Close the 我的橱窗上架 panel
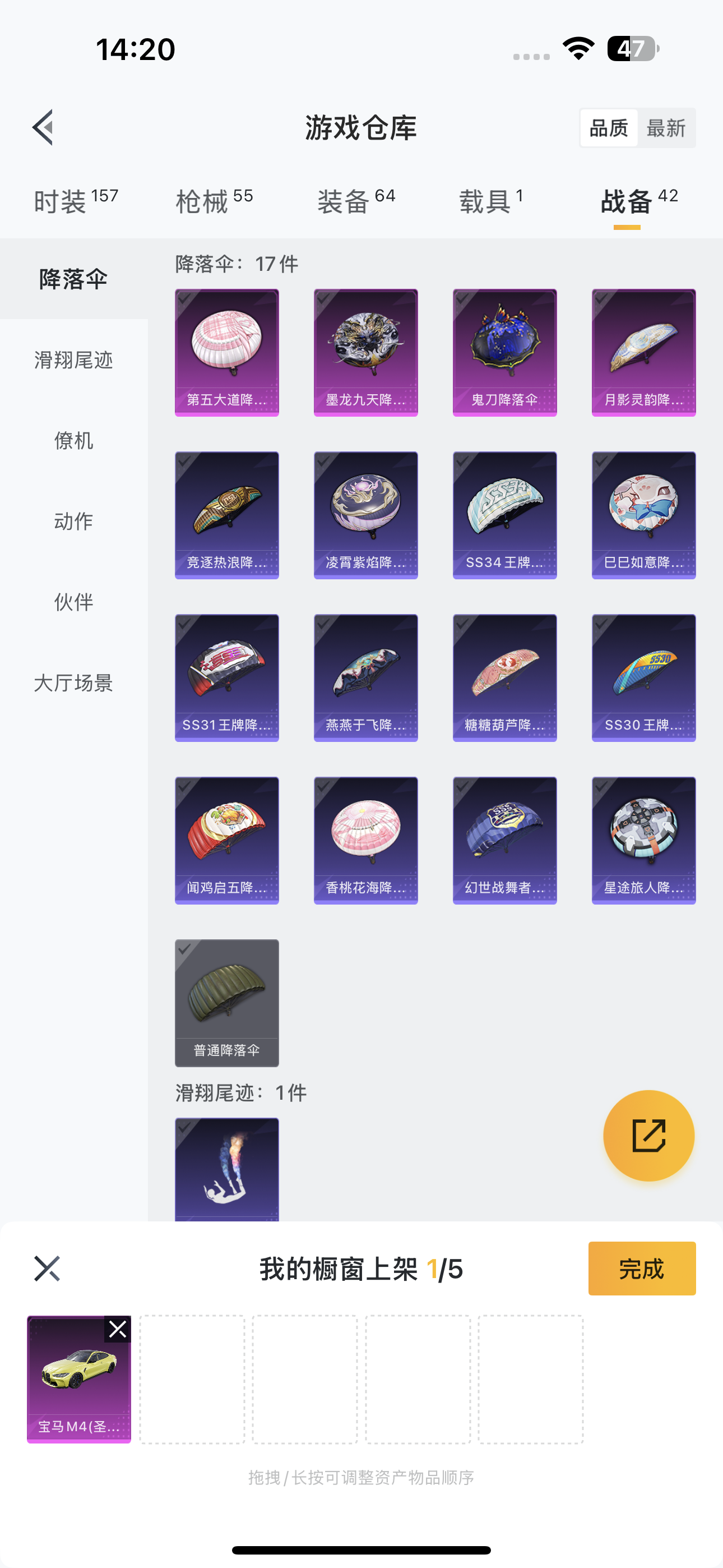Image resolution: width=723 pixels, height=1568 pixels. pyautogui.click(x=47, y=1269)
